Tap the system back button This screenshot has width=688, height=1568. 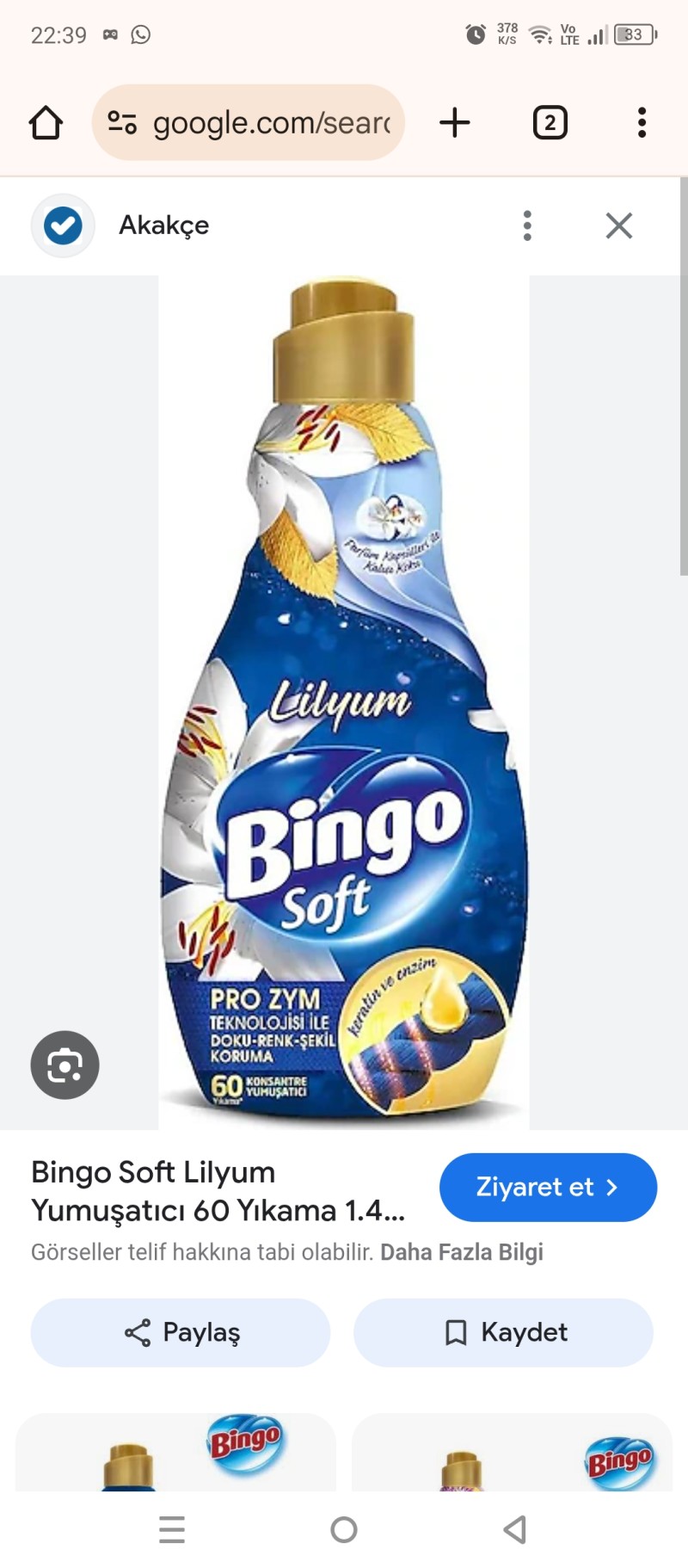coord(514,1529)
